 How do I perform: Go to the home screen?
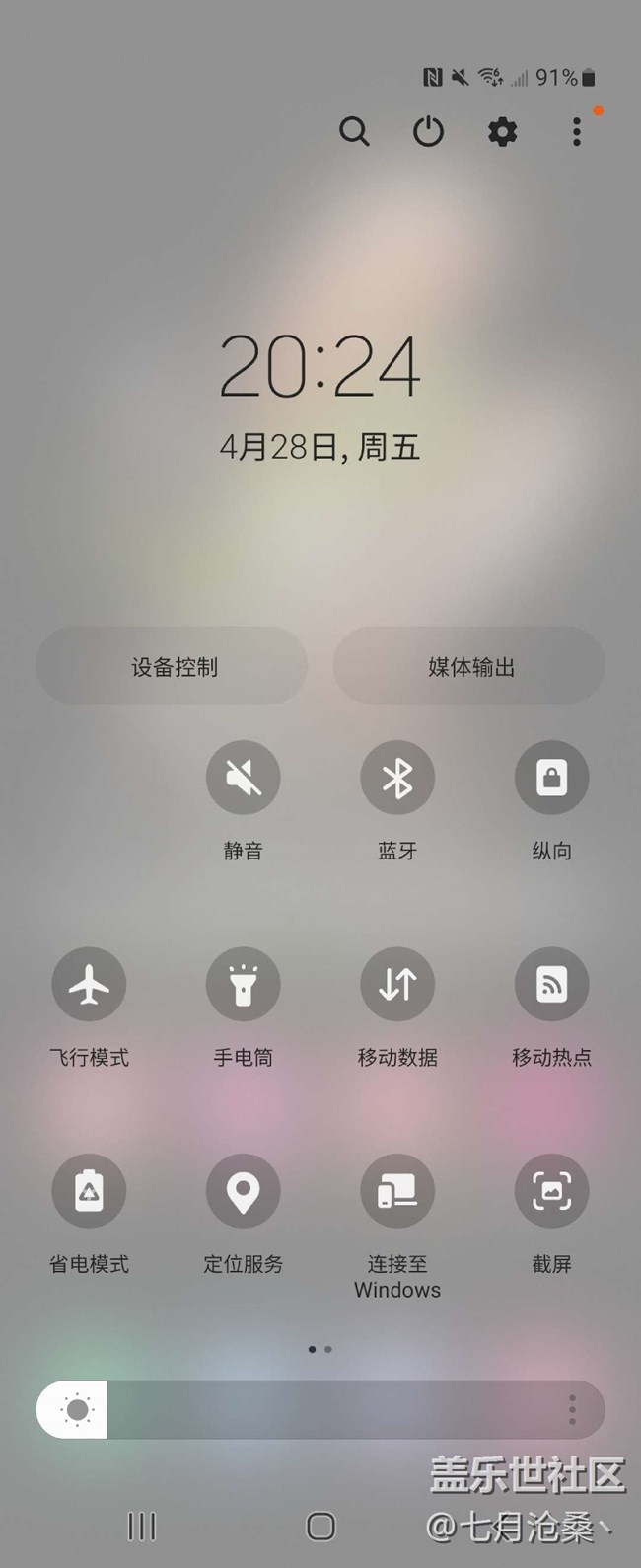coord(320,1527)
